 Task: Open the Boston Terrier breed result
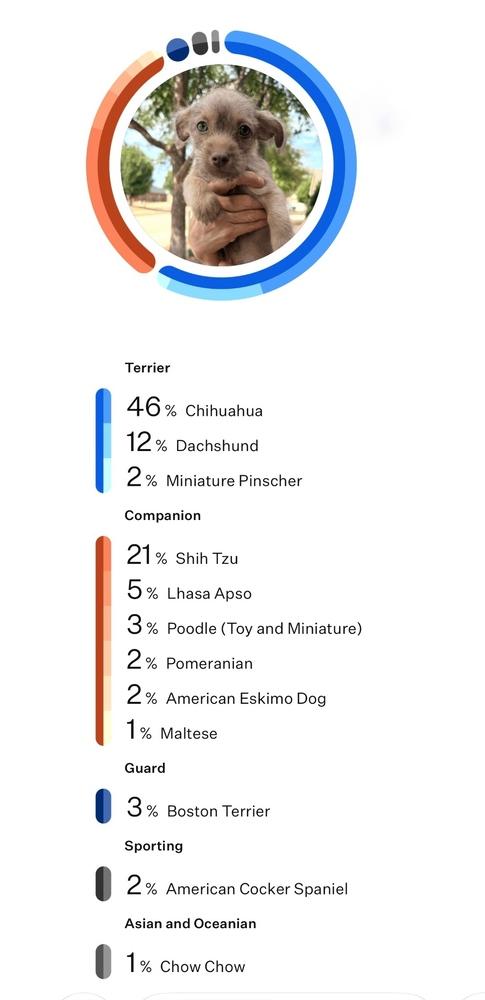(x=198, y=809)
